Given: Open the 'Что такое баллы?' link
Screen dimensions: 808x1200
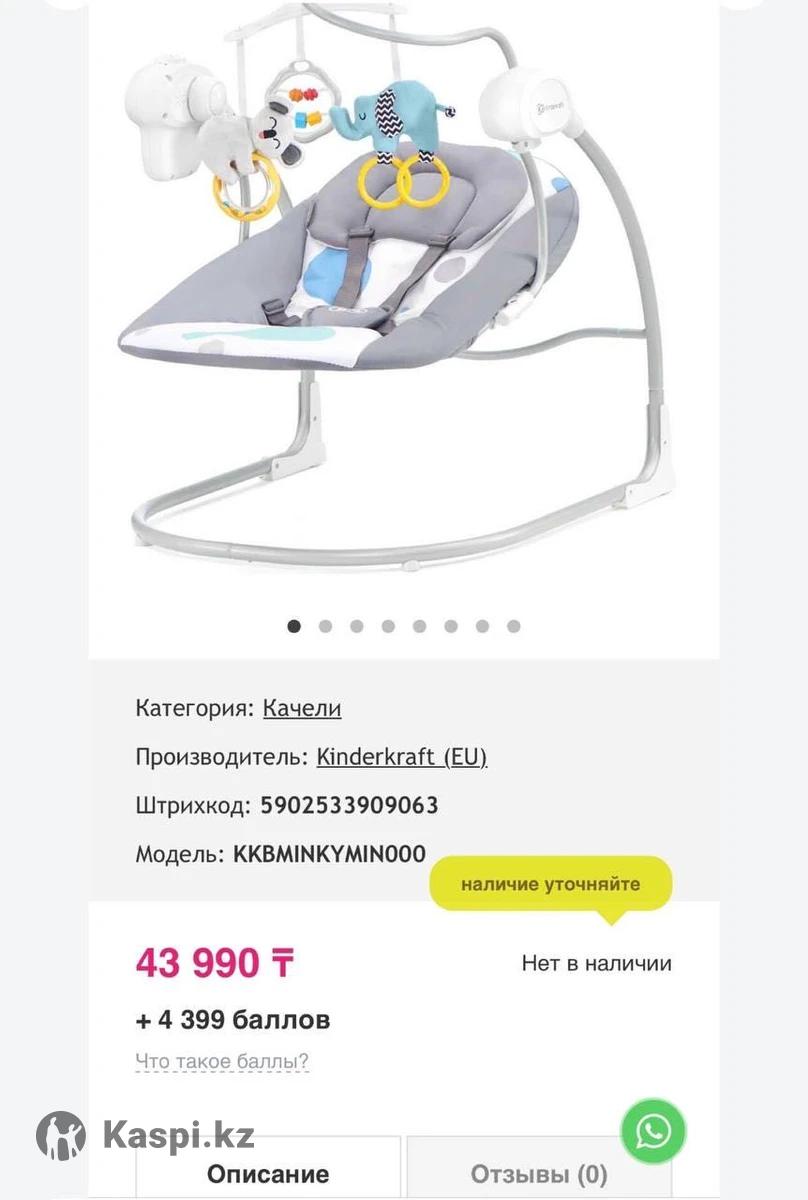Looking at the screenshot, I should (x=222, y=1061).
